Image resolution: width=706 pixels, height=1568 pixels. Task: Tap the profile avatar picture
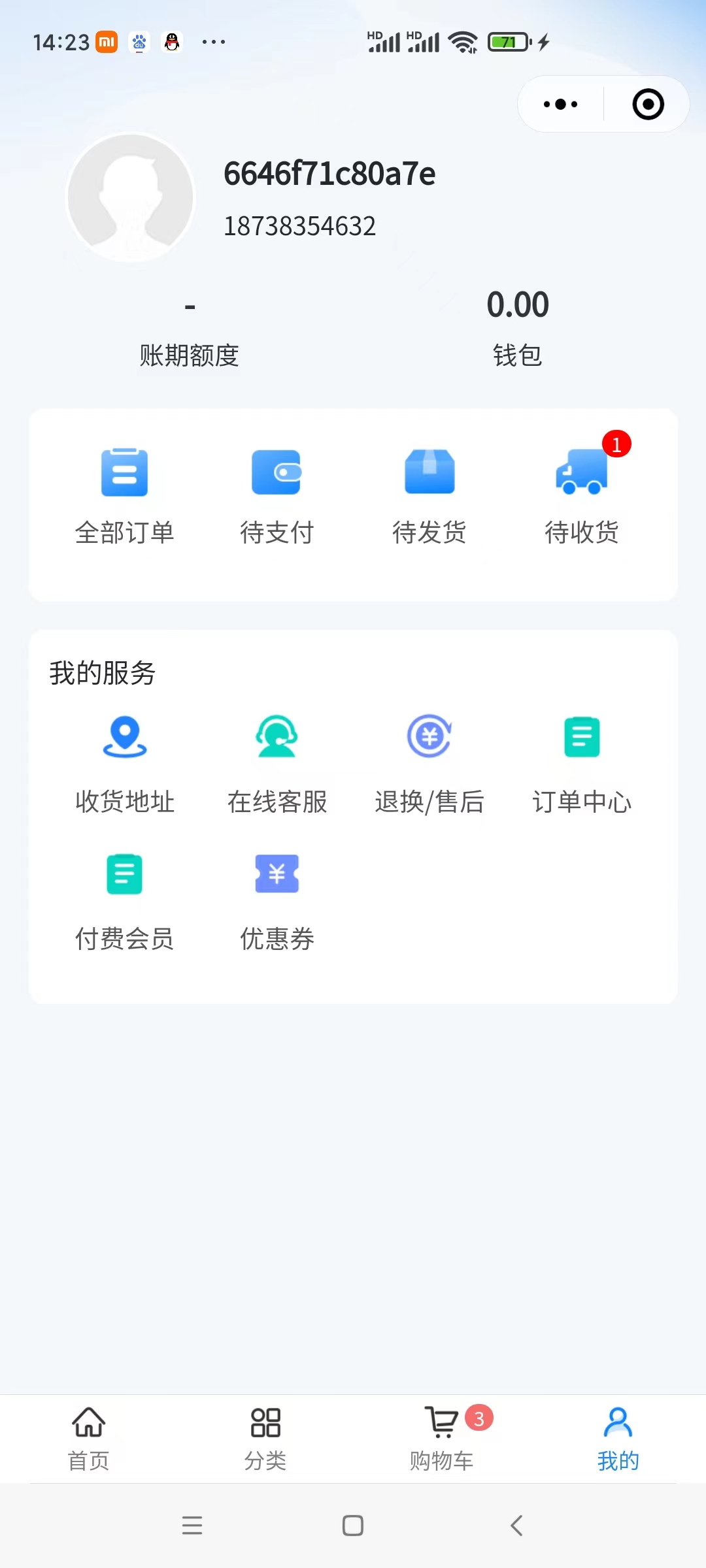pos(131,197)
